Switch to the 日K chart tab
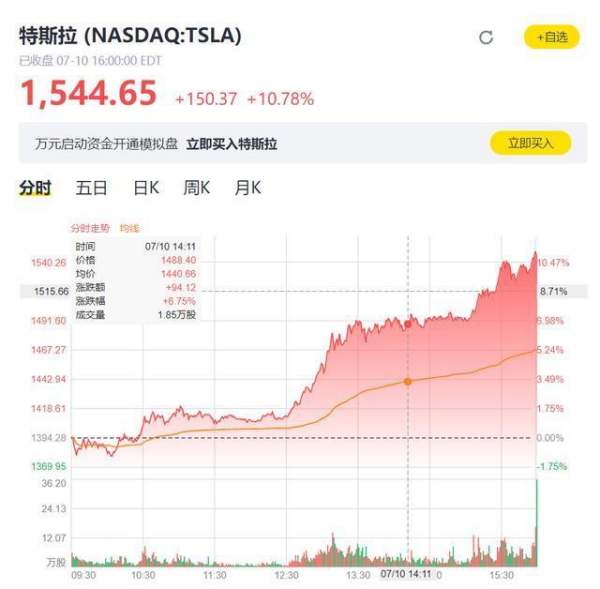The image size is (600, 589). [x=146, y=188]
